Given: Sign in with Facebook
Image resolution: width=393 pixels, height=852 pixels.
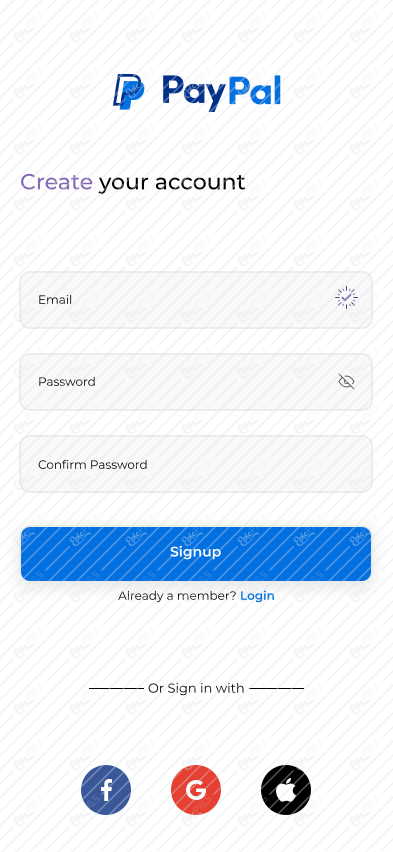Looking at the screenshot, I should coord(106,790).
